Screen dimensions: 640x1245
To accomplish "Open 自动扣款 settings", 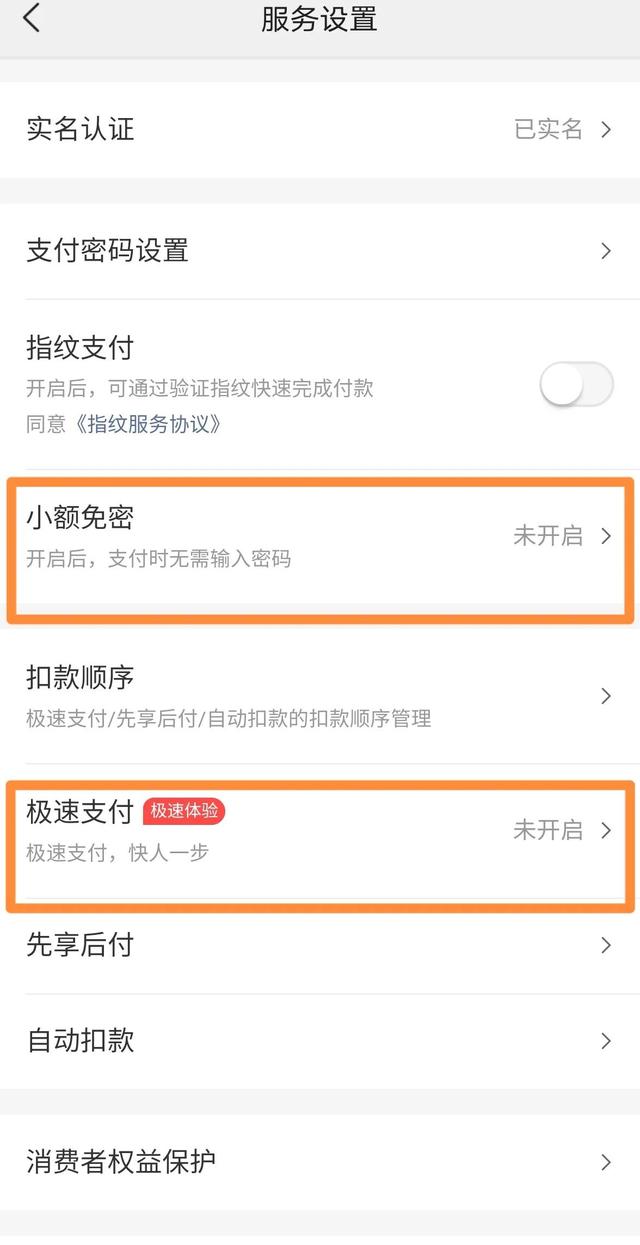I will coord(320,1041).
